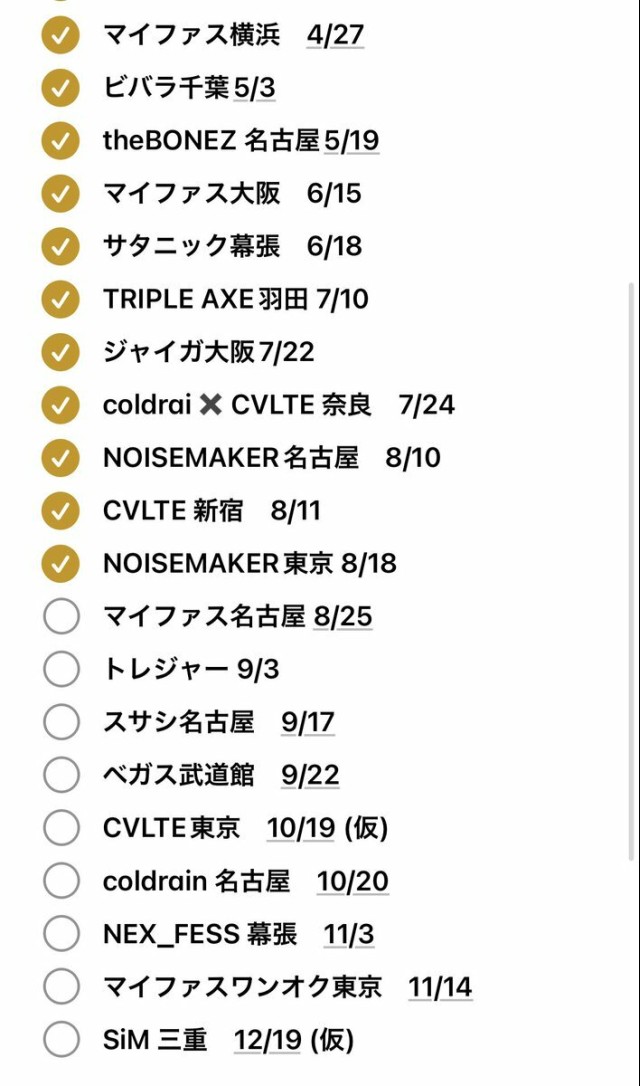
Task: Uncheck サタニック幕張 6/18 item
Action: tap(61, 246)
